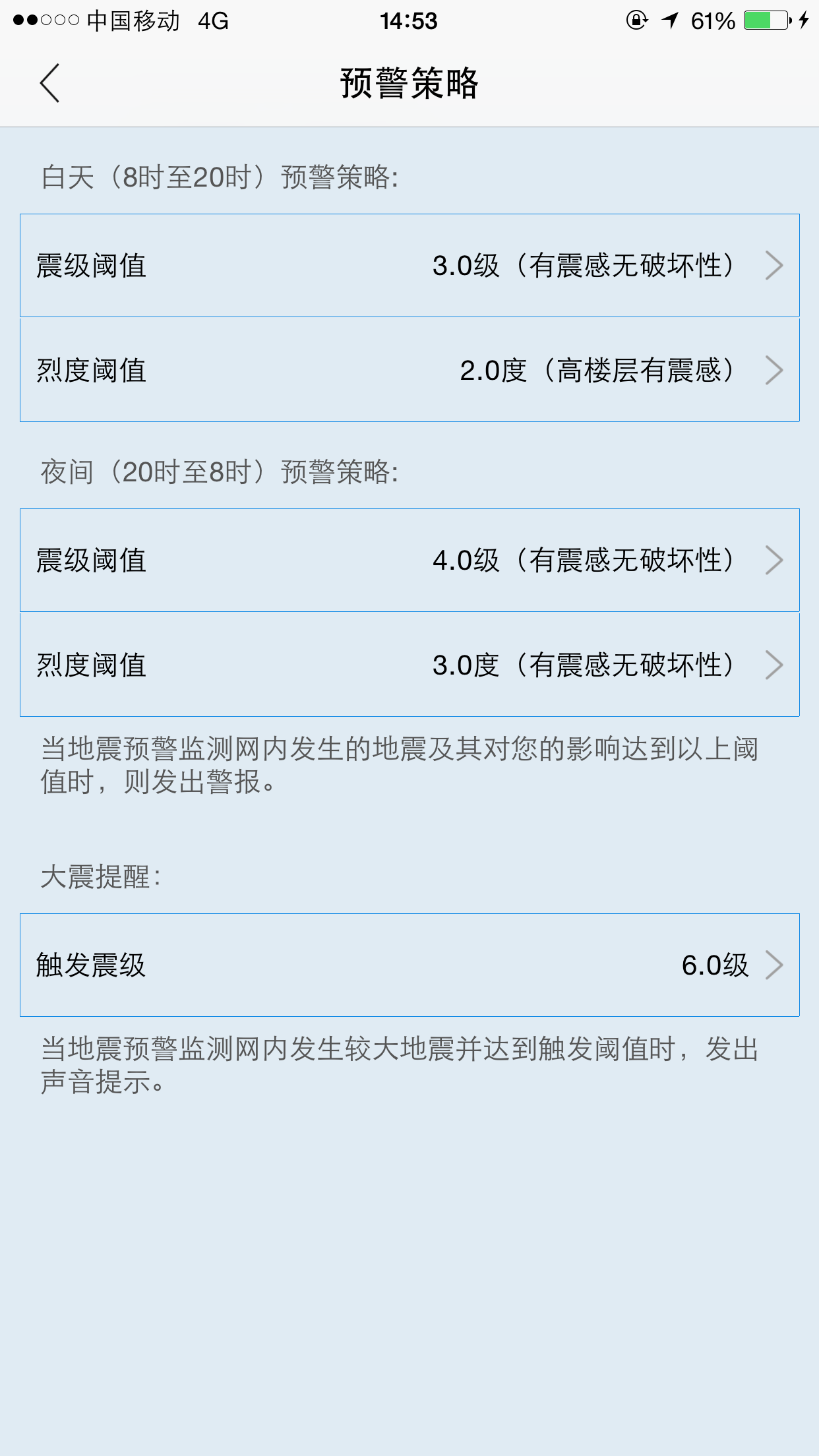Image resolution: width=819 pixels, height=1456 pixels.
Task: Open daytime 震级阈值 set to 3.0级
Action: click(x=409, y=266)
